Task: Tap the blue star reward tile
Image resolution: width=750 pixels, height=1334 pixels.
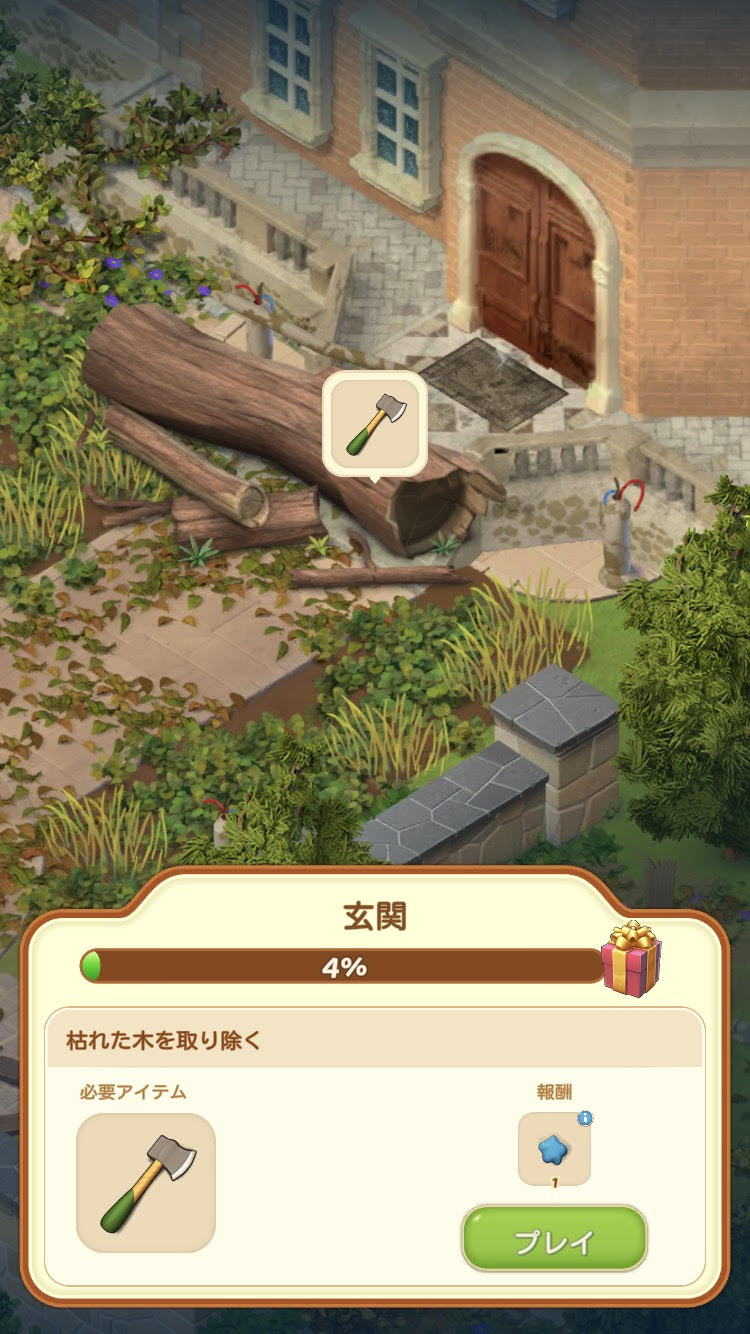Action: pos(554,1150)
